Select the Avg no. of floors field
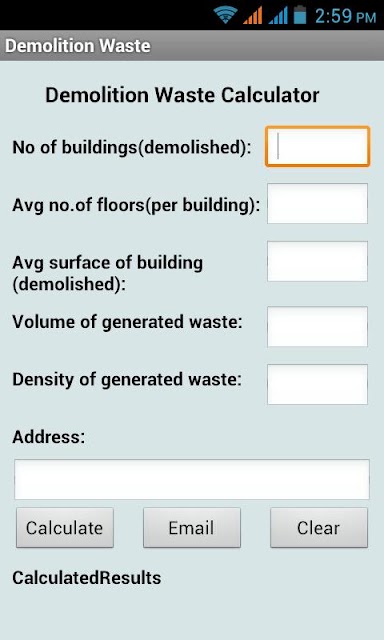 [x=317, y=203]
